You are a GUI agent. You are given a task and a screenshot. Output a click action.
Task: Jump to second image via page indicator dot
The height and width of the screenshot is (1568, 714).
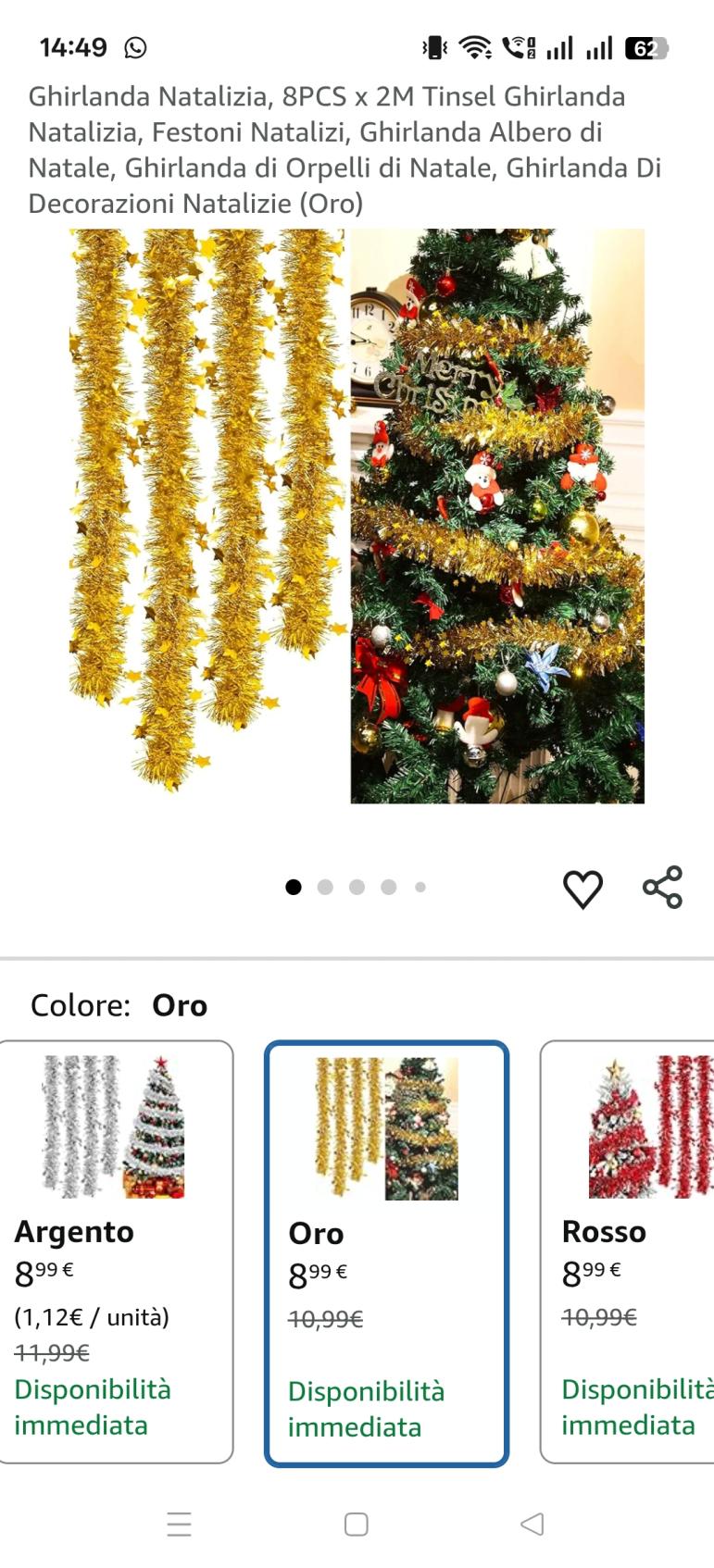325,887
